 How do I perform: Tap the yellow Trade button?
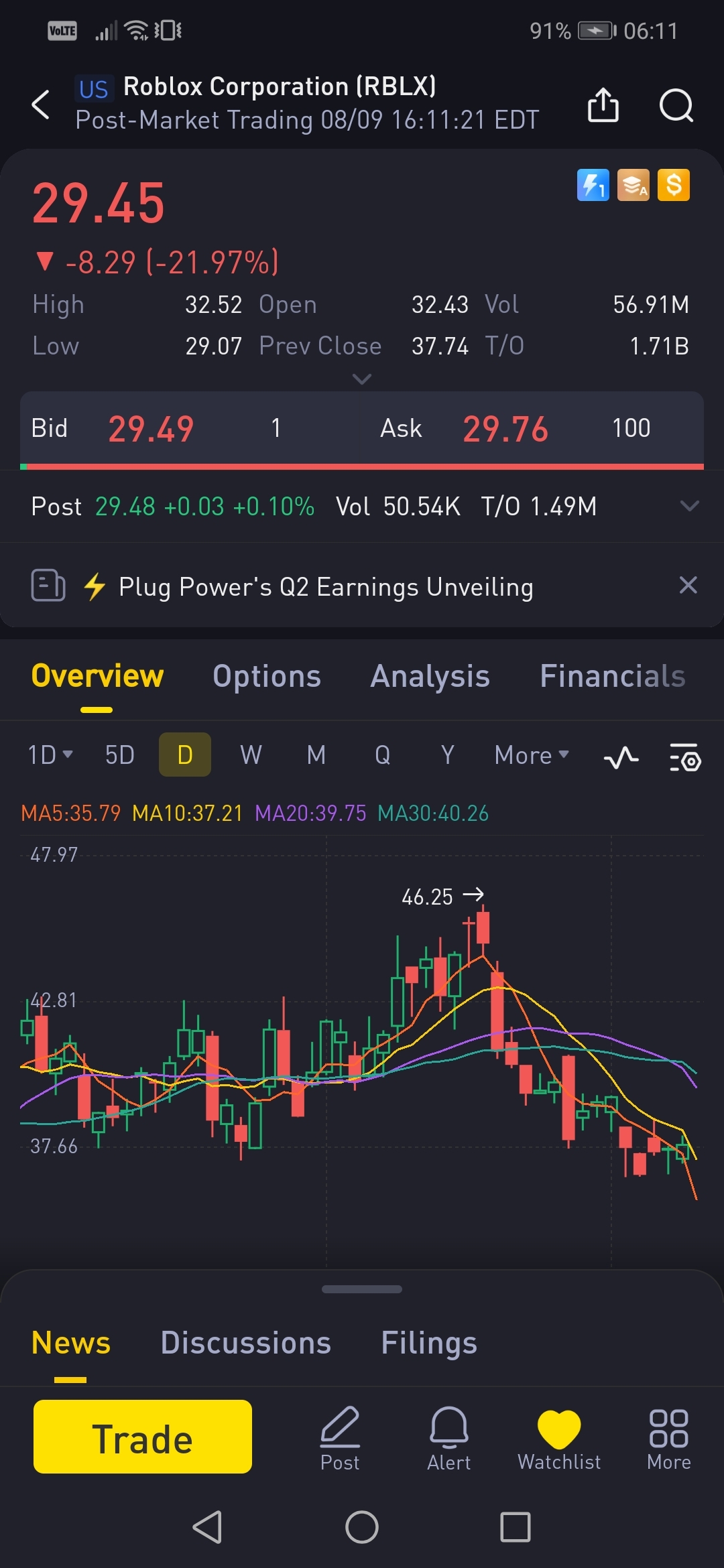tap(143, 1437)
